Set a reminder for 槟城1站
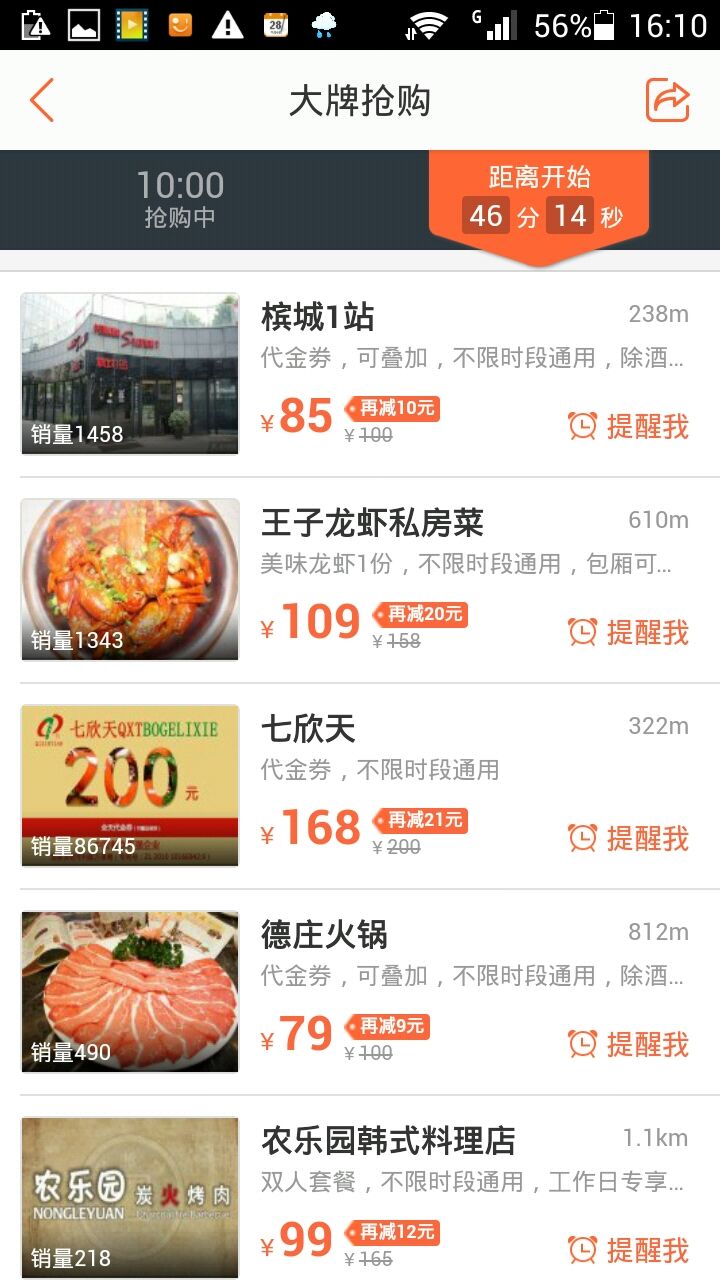The width and height of the screenshot is (720, 1280). tap(629, 426)
